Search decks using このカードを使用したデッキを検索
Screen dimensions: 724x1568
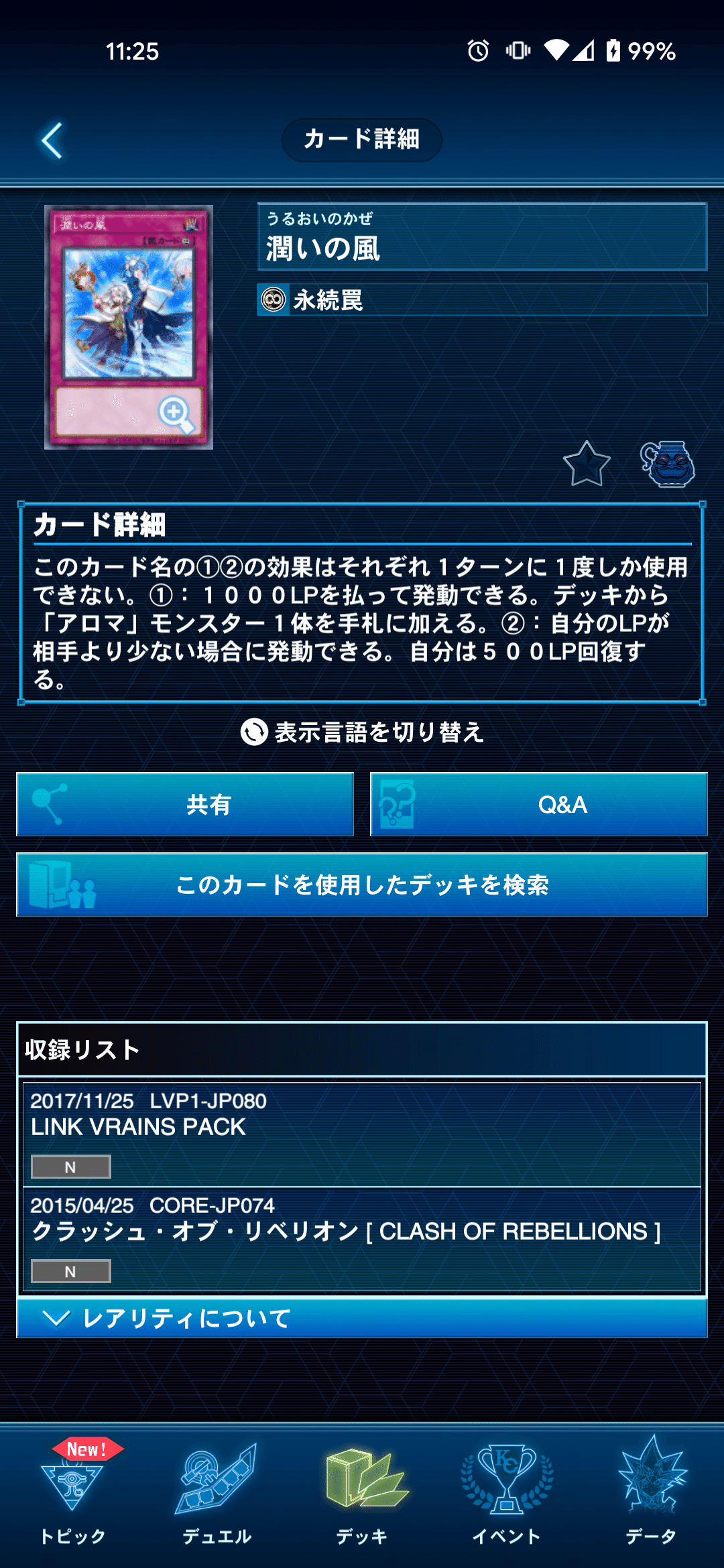tap(362, 885)
